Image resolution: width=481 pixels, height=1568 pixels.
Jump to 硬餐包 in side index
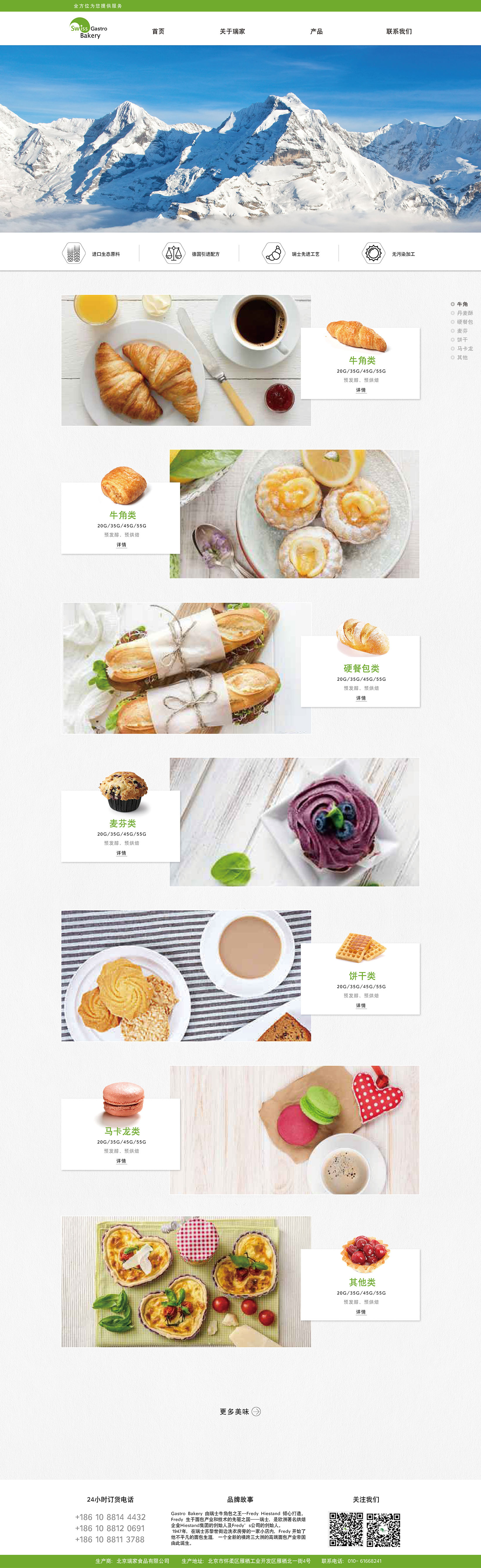(464, 322)
